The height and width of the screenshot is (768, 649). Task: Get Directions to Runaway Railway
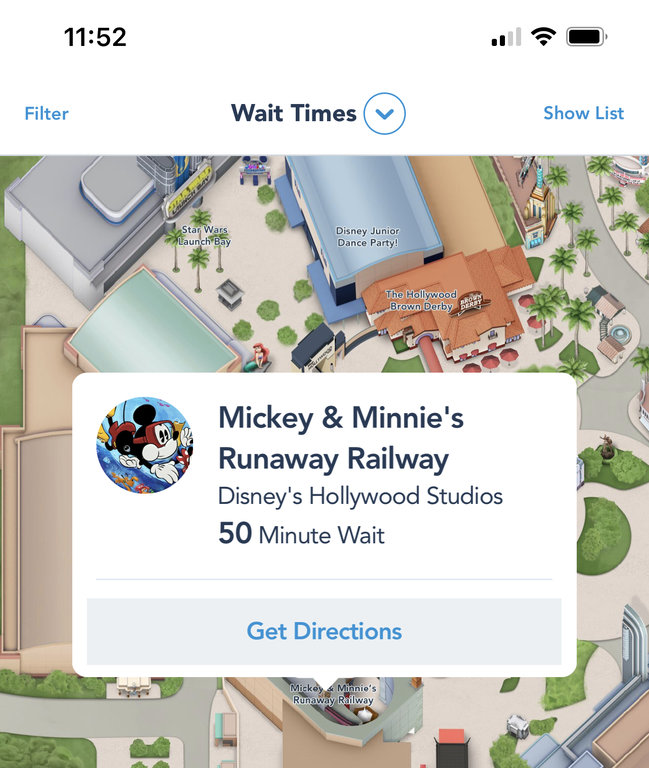(324, 631)
